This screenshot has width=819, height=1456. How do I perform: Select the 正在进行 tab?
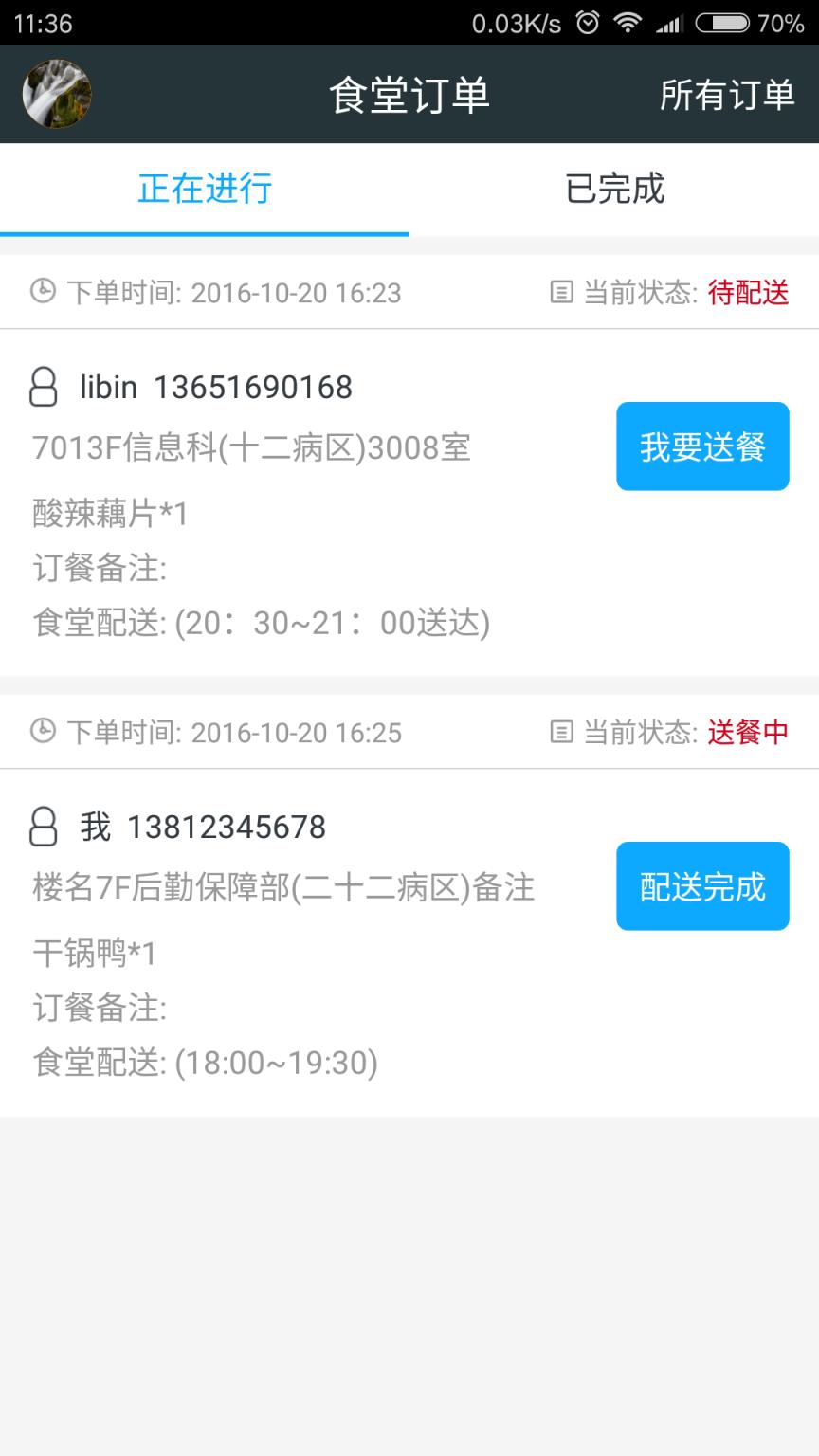[205, 190]
